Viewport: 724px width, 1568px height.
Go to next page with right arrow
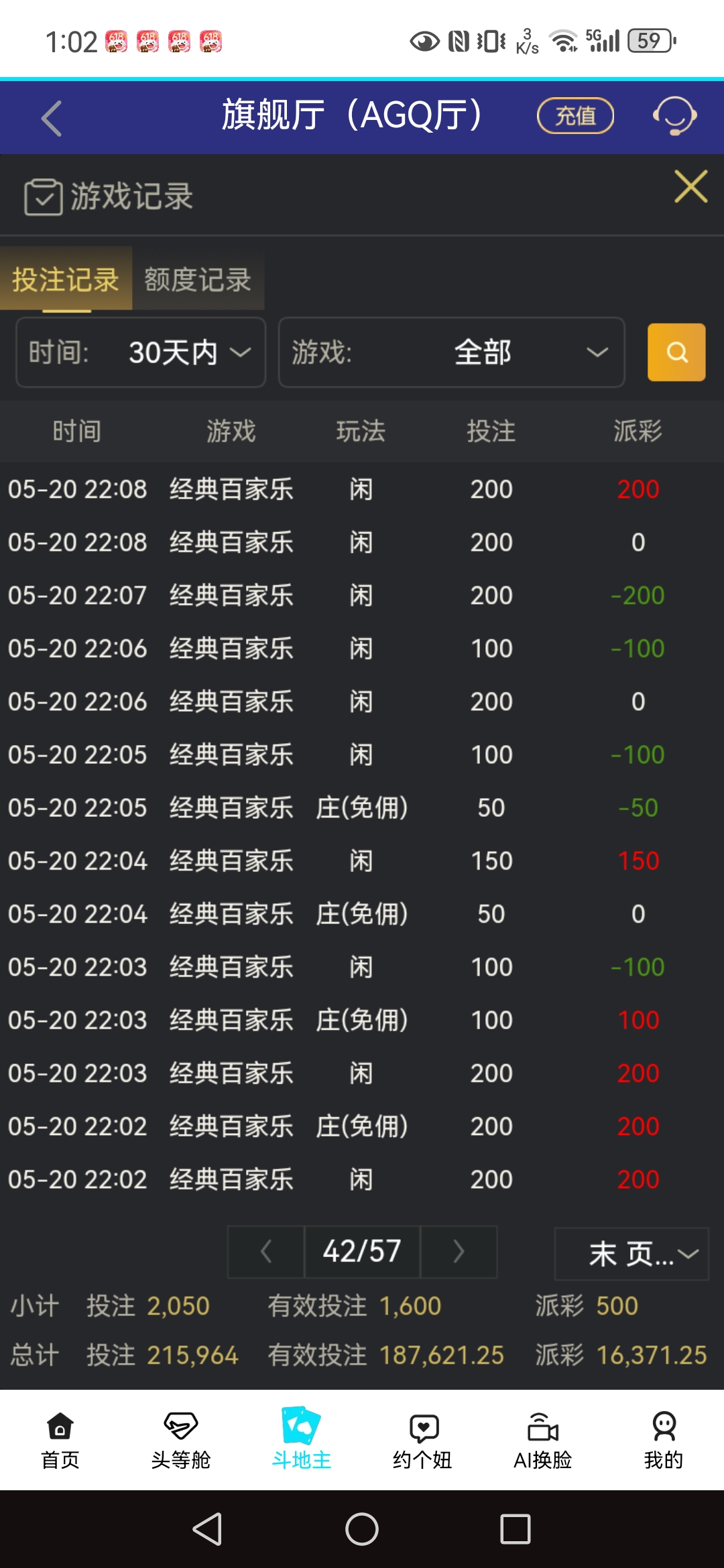tap(459, 1252)
